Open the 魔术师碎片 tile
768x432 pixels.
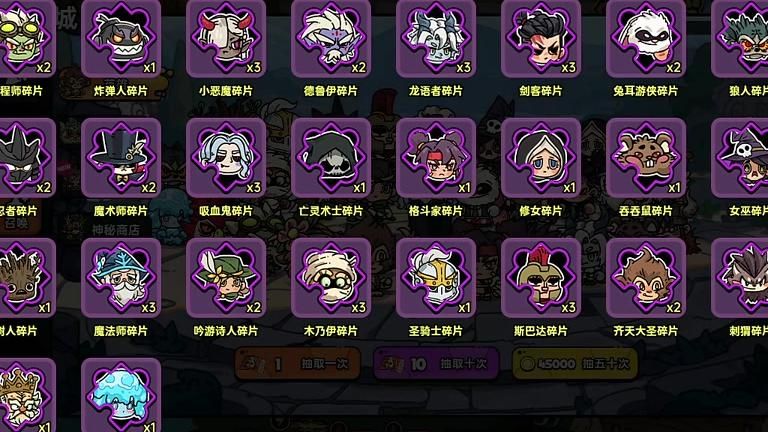tap(121, 158)
